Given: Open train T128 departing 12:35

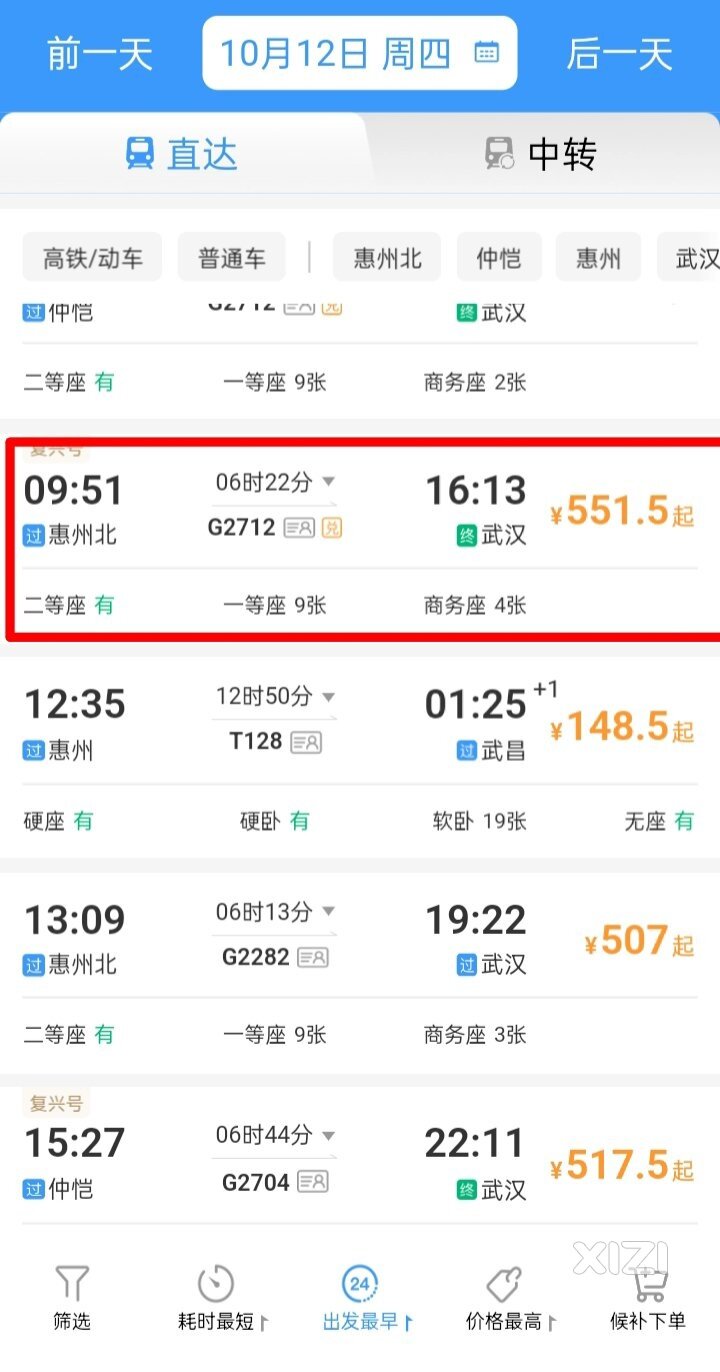Looking at the screenshot, I should (x=360, y=757).
